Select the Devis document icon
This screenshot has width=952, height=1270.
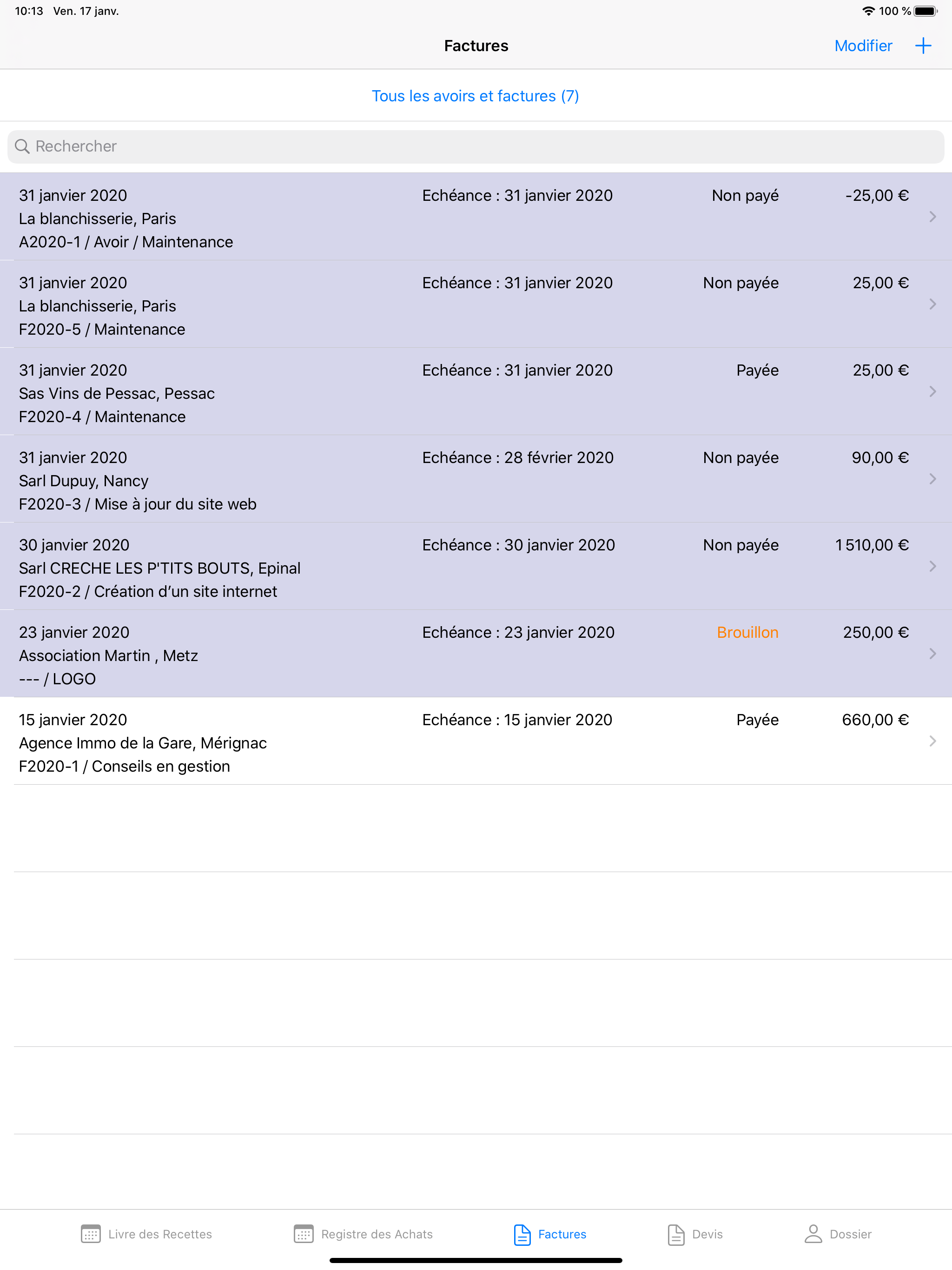click(x=675, y=1233)
